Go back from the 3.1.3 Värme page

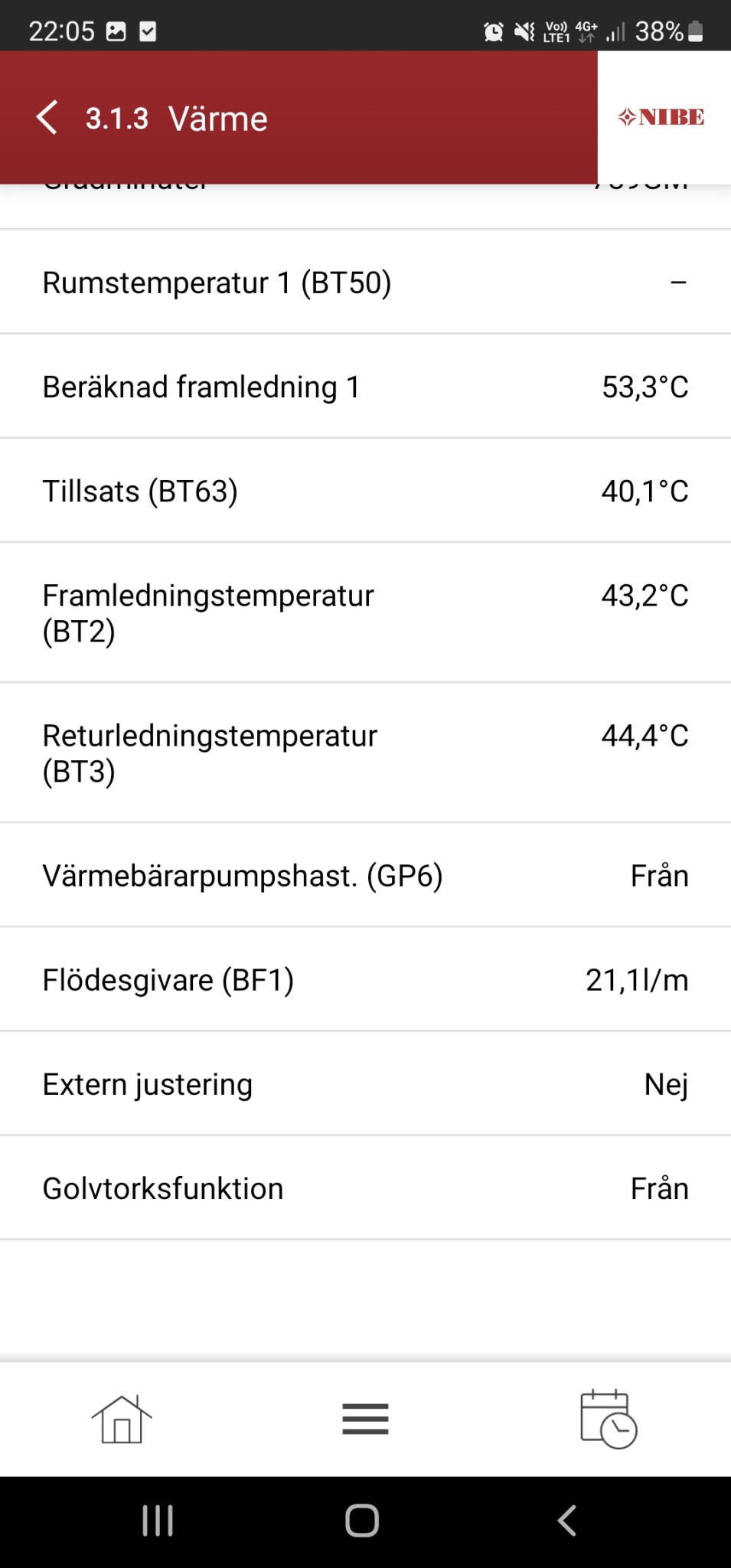coord(47,118)
